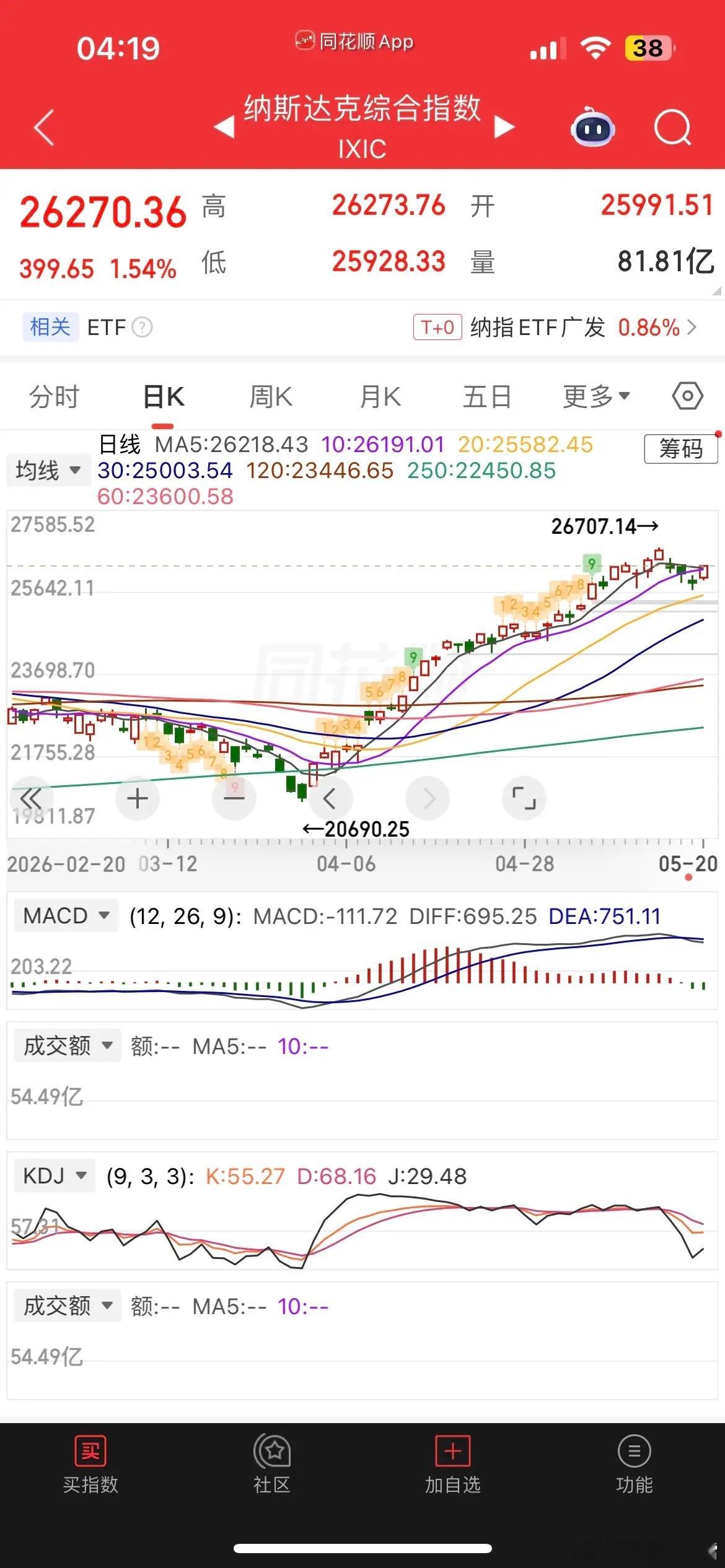
Task: Add index via 加自选
Action: pyautogui.click(x=452, y=1465)
